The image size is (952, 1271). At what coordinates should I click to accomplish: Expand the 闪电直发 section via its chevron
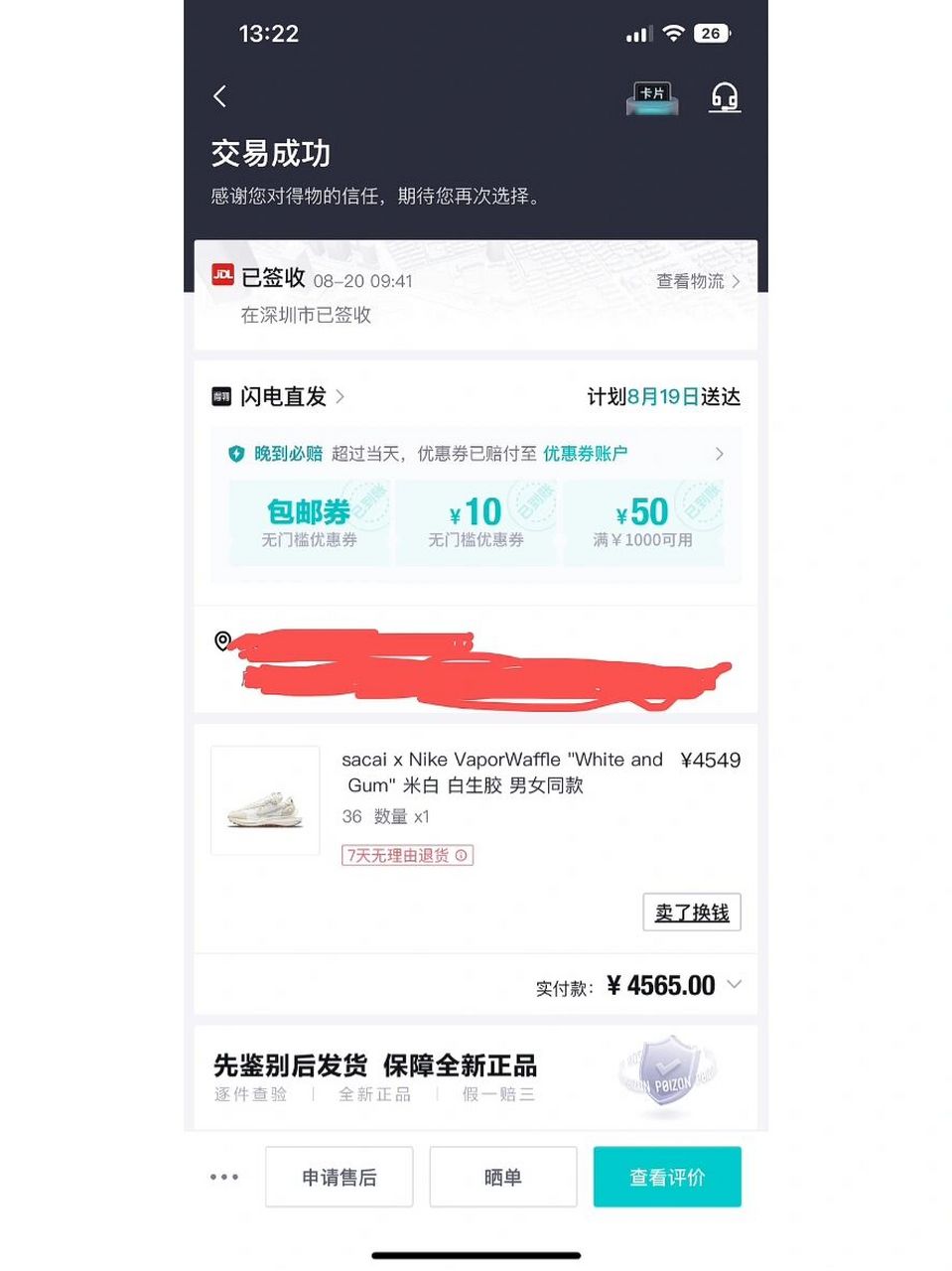(341, 395)
